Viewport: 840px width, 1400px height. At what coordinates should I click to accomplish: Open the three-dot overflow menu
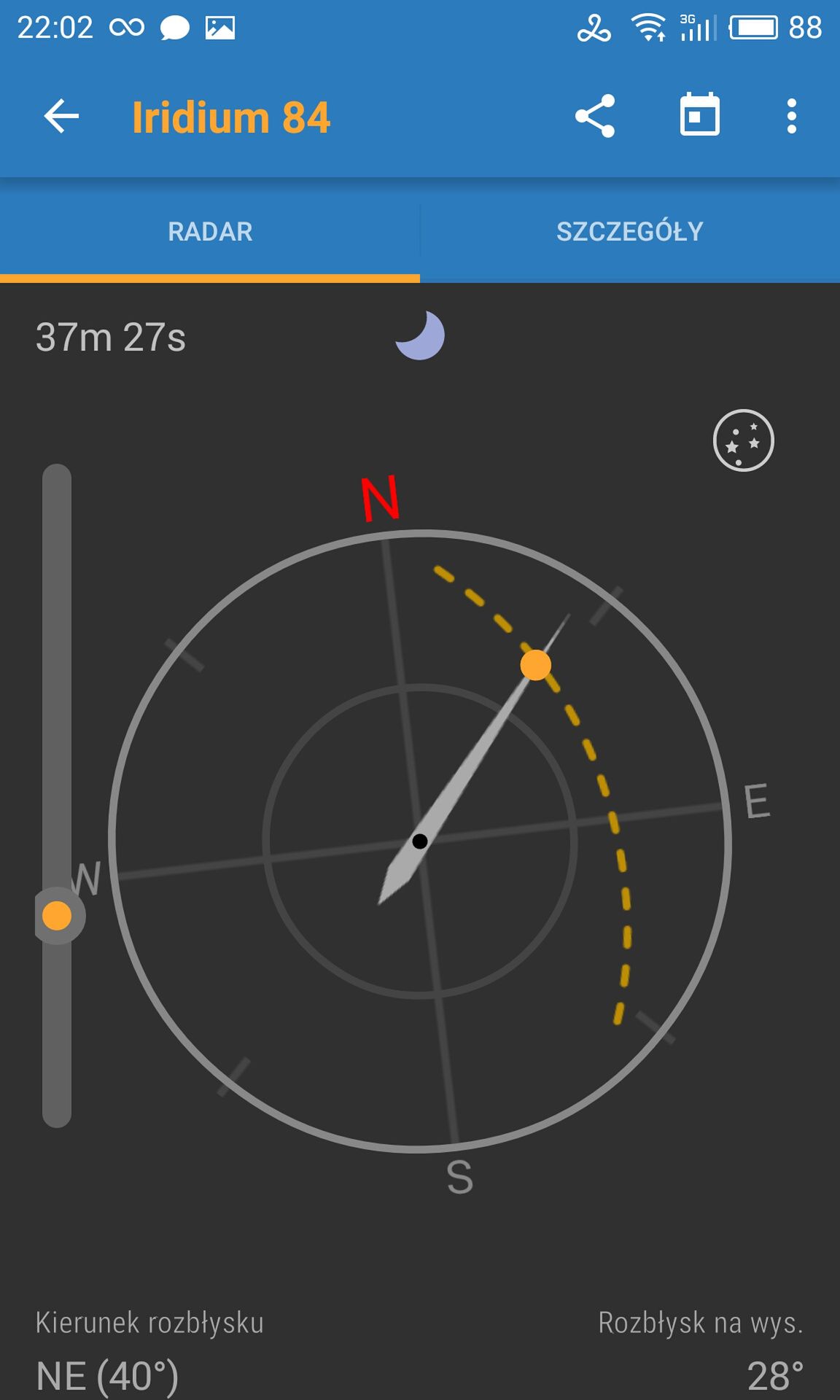[792, 117]
